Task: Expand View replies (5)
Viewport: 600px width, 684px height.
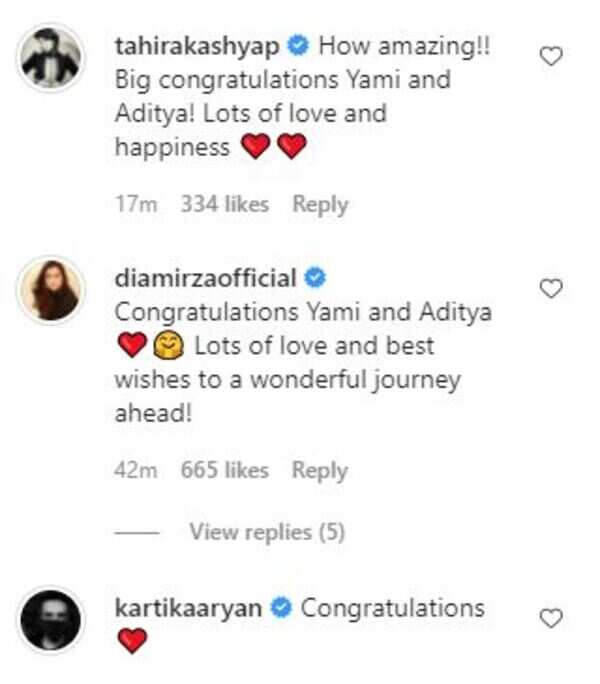Action: pos(266,533)
